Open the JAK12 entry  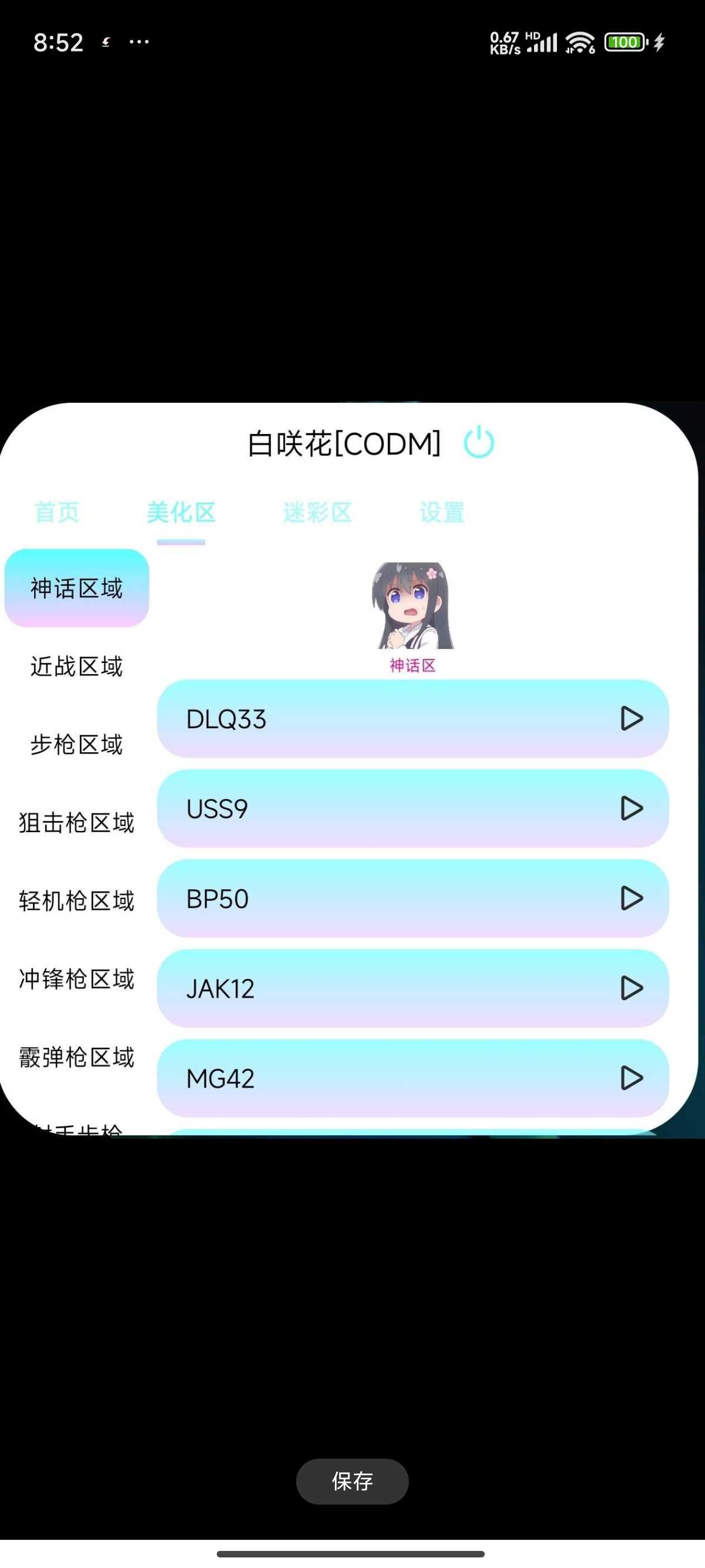coord(413,988)
